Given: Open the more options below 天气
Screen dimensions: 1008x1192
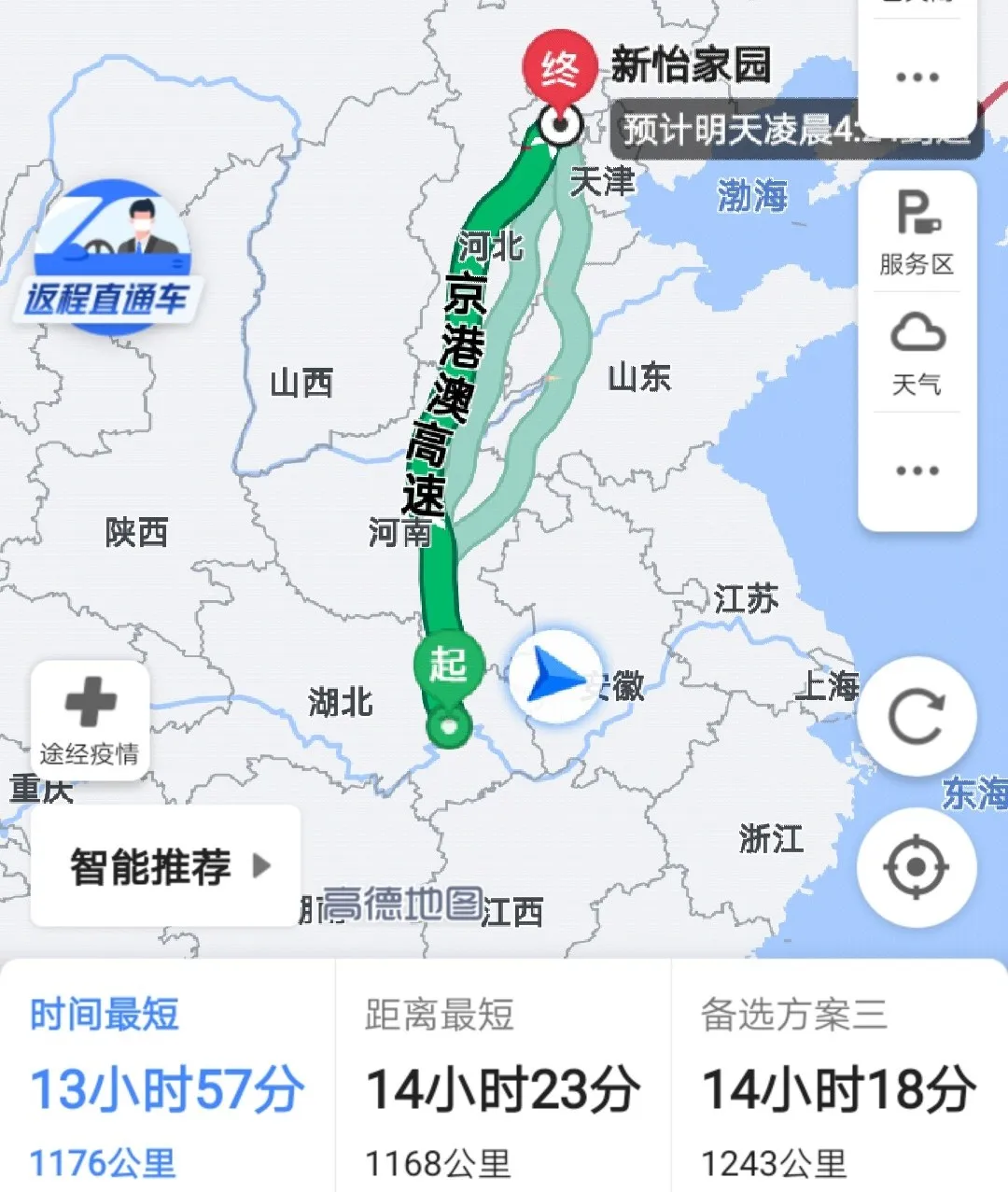Looking at the screenshot, I should (917, 470).
